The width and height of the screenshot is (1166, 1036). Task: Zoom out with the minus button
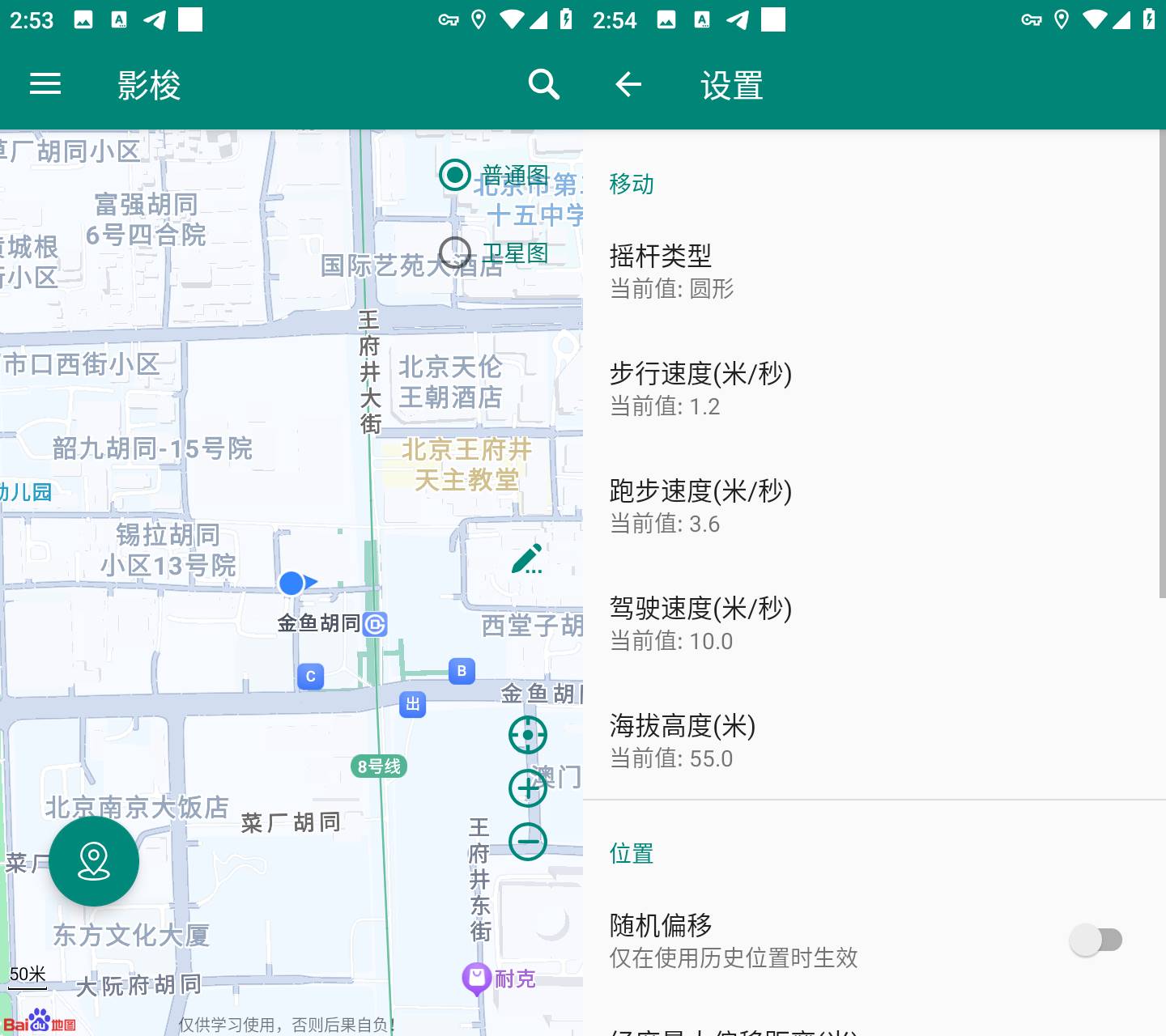pos(528,842)
